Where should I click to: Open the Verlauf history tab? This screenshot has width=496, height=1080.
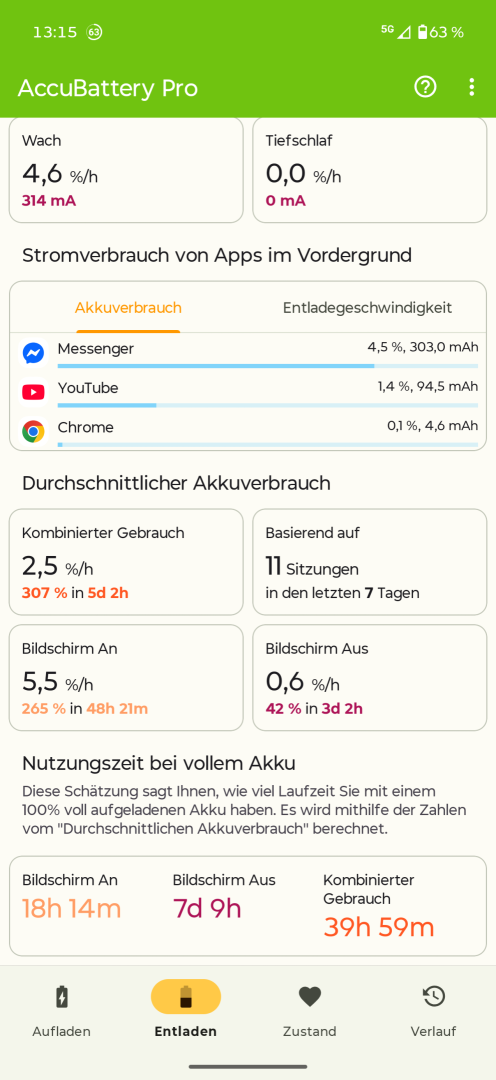(x=434, y=1010)
